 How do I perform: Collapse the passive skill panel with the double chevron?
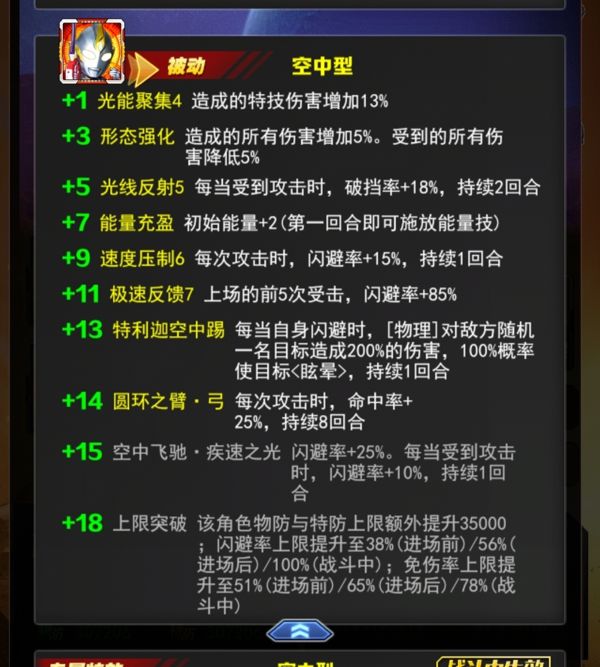point(299,632)
